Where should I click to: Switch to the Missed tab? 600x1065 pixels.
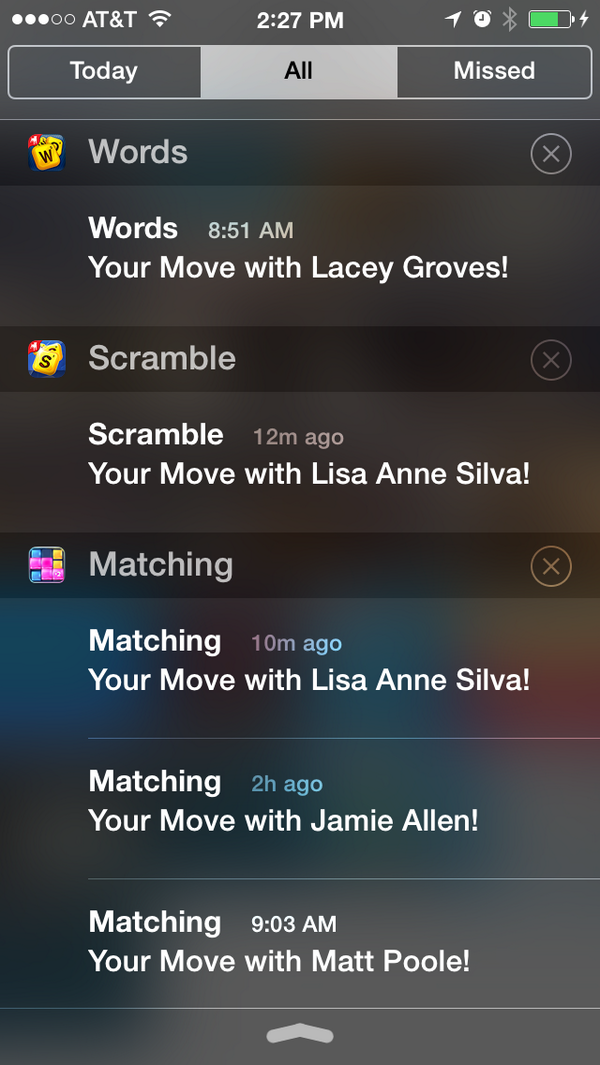(494, 71)
